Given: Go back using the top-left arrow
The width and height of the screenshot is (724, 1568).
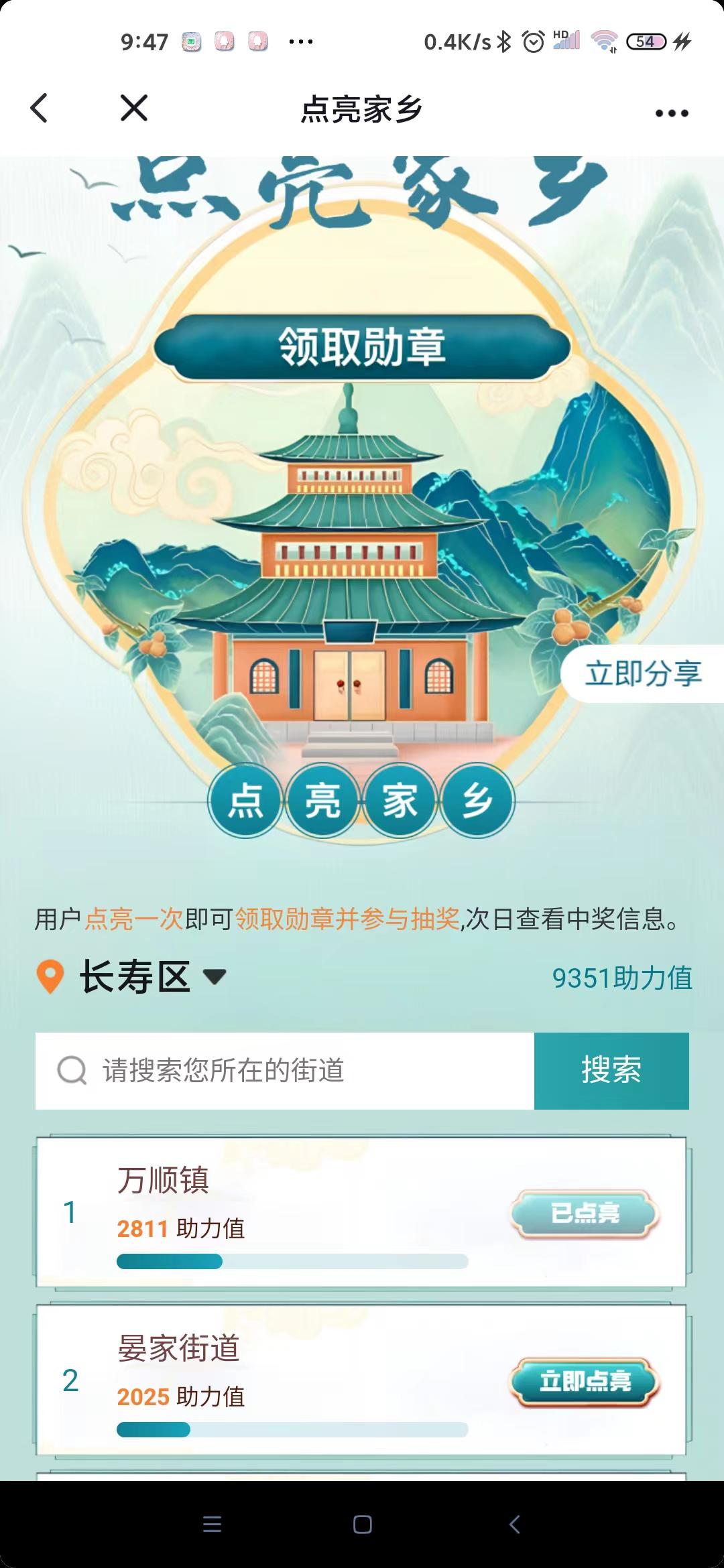Looking at the screenshot, I should 40,109.
